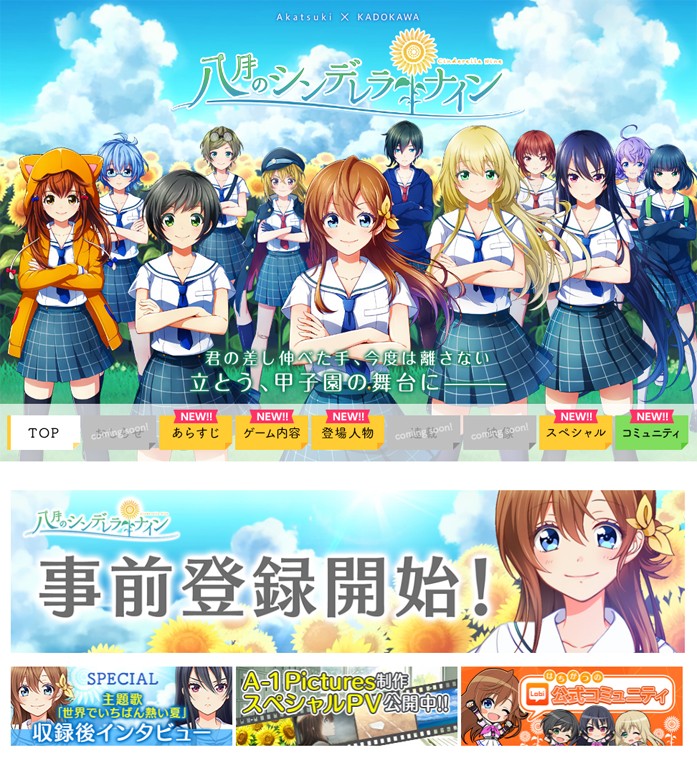
Task: Open the 事前登録開始 pre-registration banner
Action: [348, 571]
